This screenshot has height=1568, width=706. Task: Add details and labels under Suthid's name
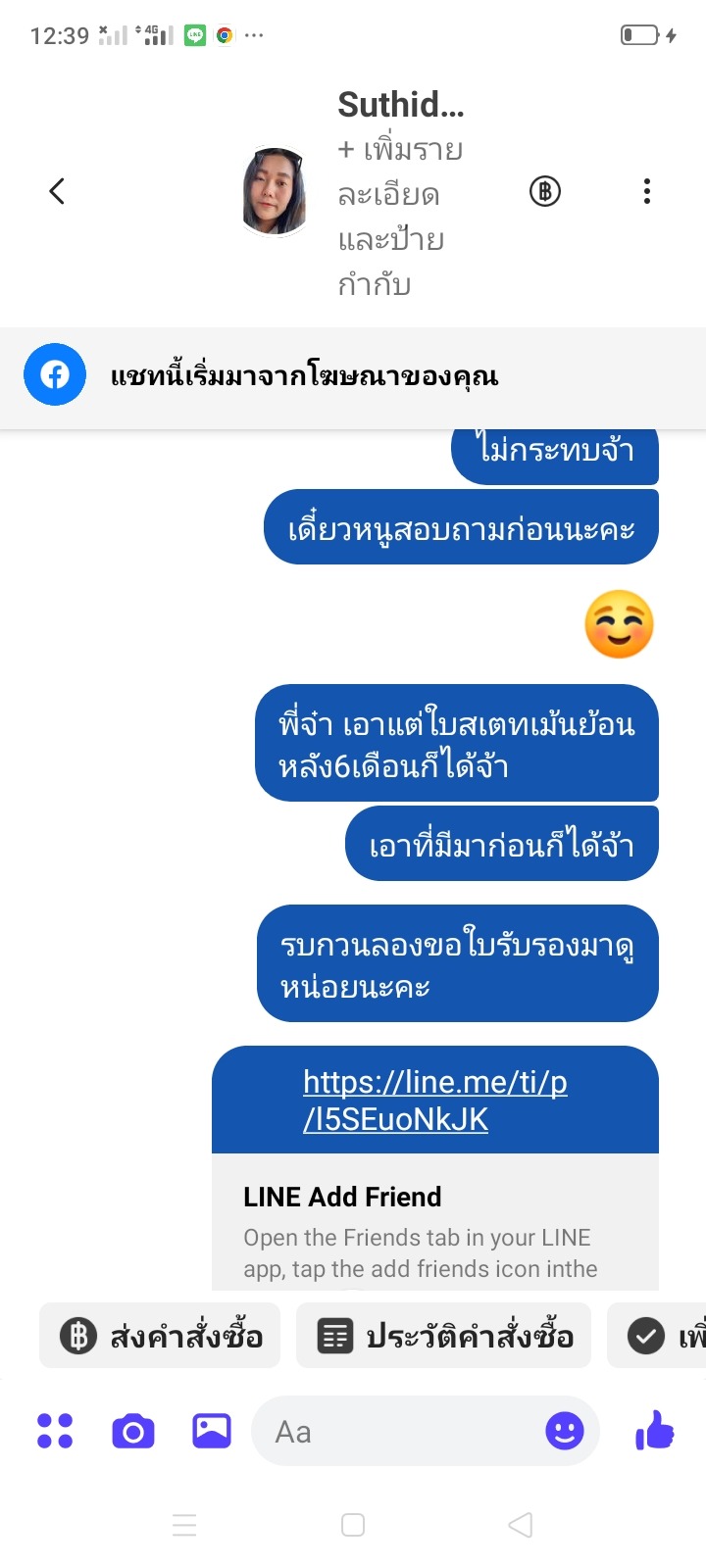click(x=400, y=218)
